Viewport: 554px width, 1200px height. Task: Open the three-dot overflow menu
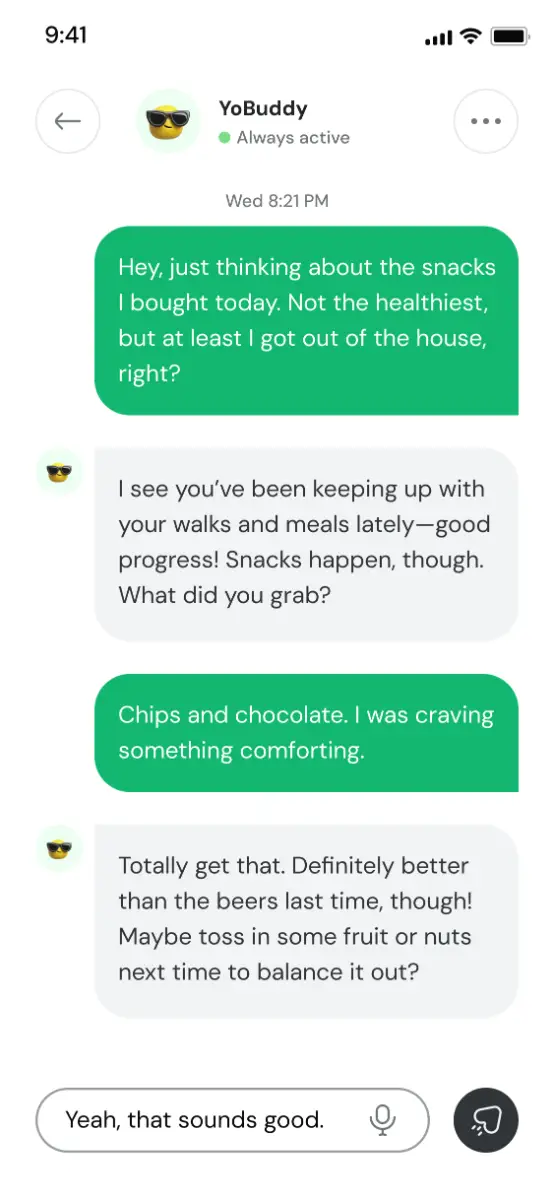click(486, 122)
